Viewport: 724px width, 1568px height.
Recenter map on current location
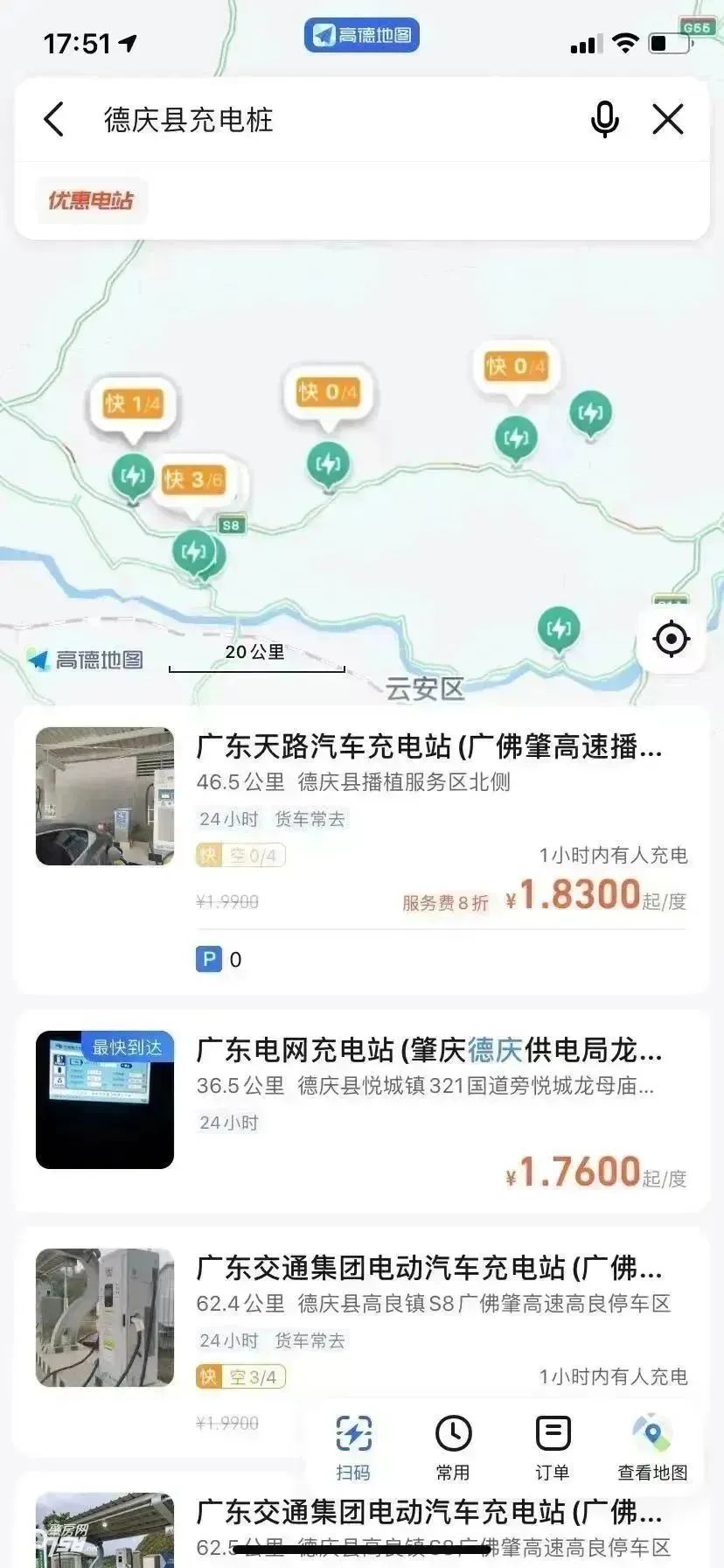tap(671, 639)
